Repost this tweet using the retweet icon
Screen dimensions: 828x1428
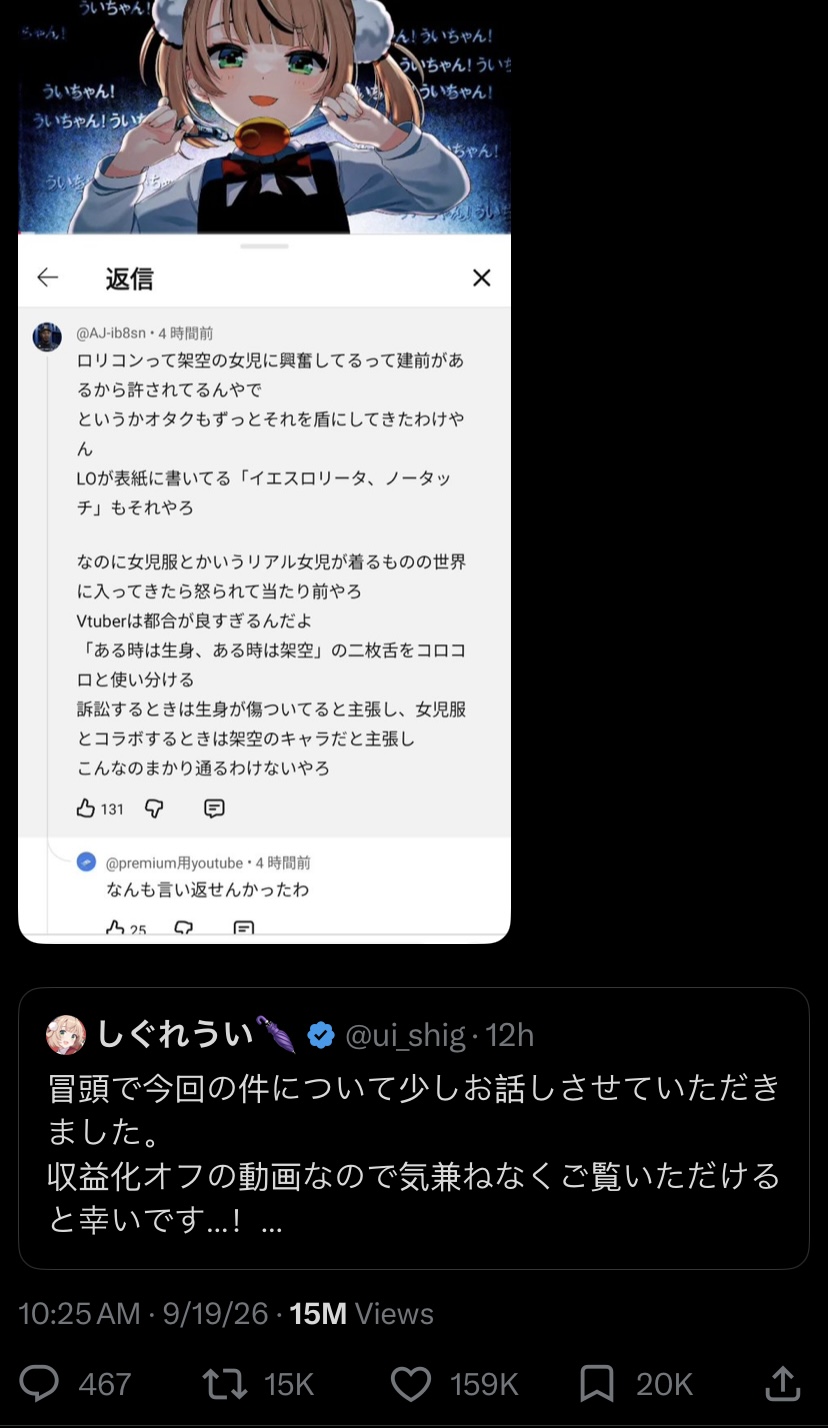coord(223,1384)
